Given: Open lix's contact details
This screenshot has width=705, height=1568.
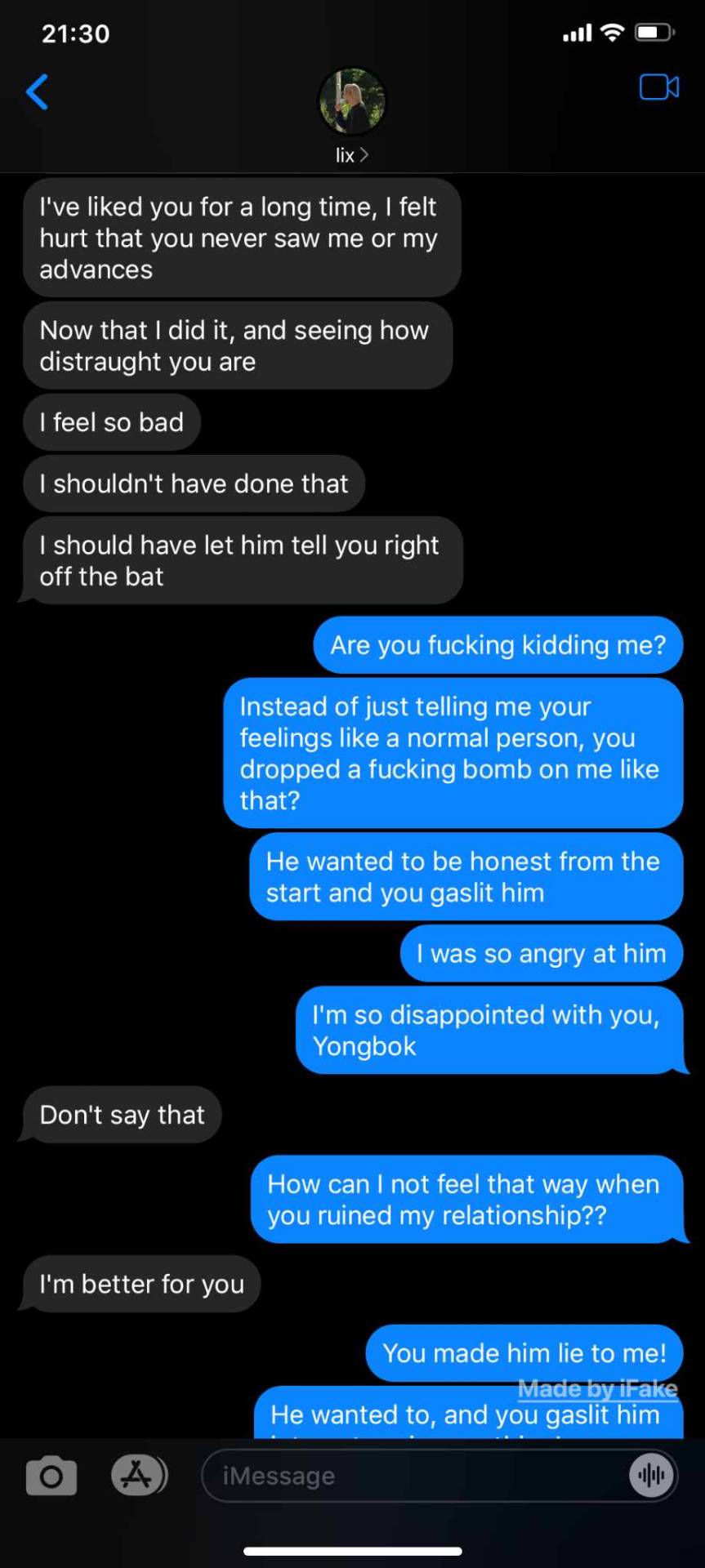Looking at the screenshot, I should pyautogui.click(x=351, y=114).
